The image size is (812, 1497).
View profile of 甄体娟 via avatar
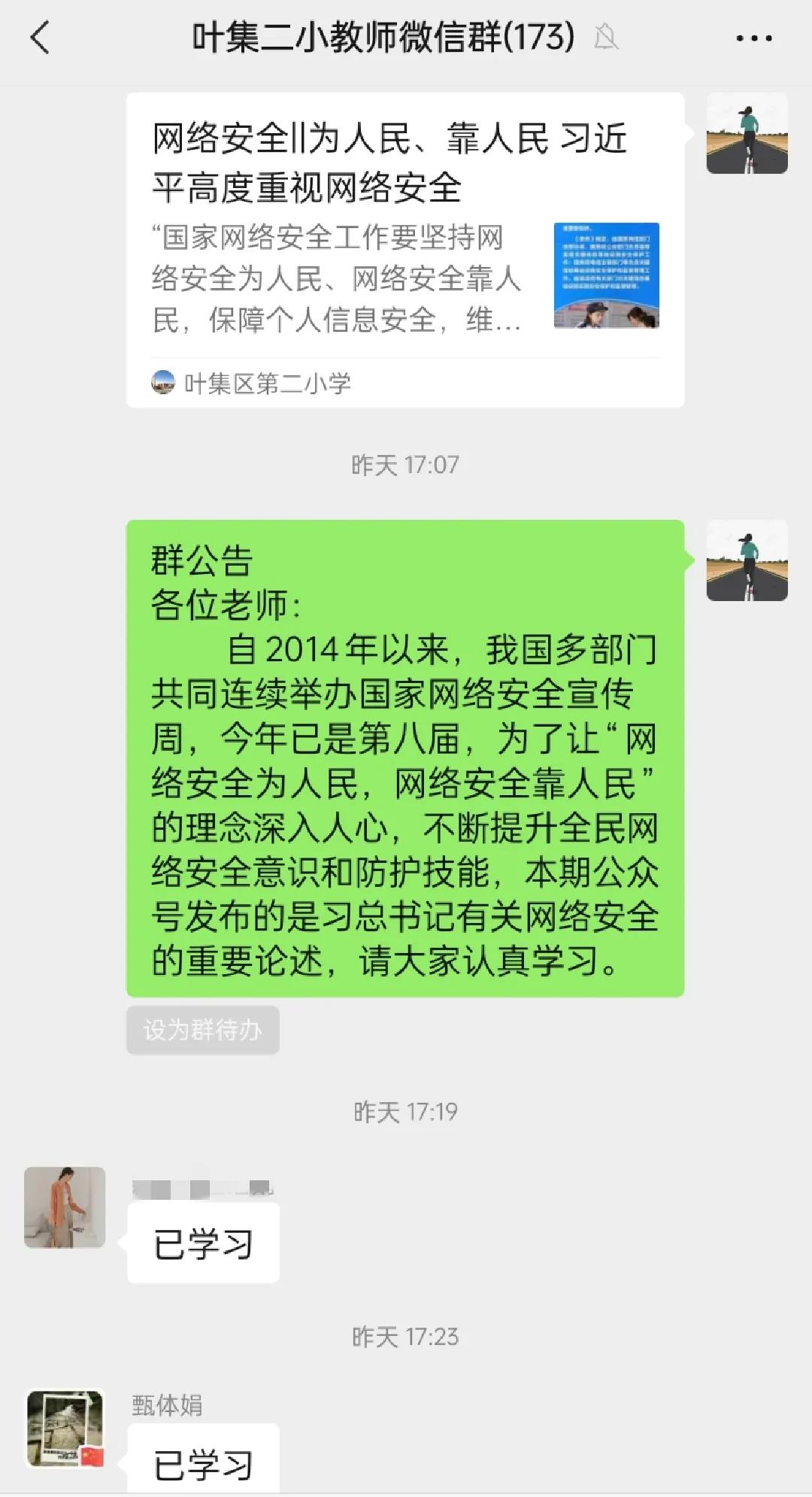tap(65, 1428)
